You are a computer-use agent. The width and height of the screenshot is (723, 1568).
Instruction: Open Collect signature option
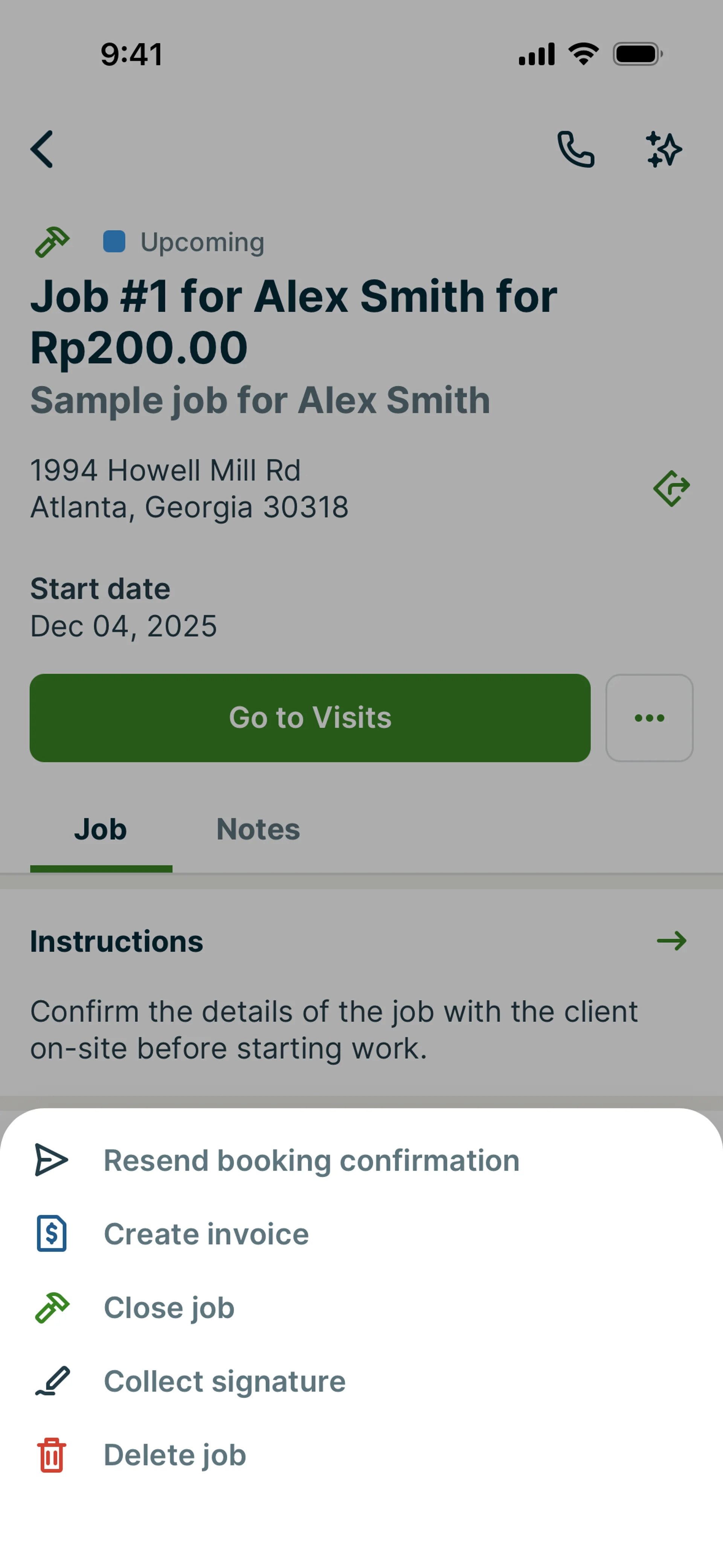click(224, 1381)
